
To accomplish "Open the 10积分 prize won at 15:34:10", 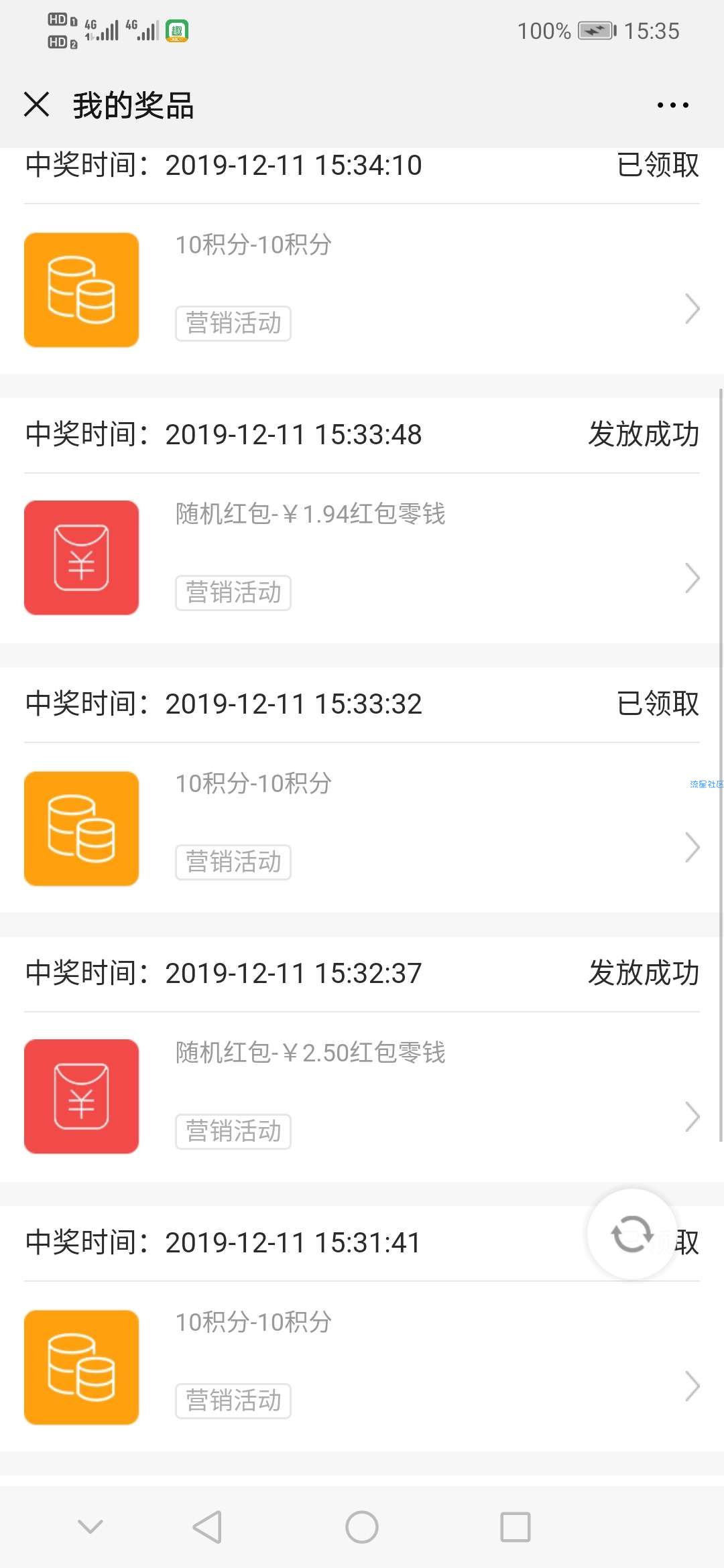I will click(362, 289).
